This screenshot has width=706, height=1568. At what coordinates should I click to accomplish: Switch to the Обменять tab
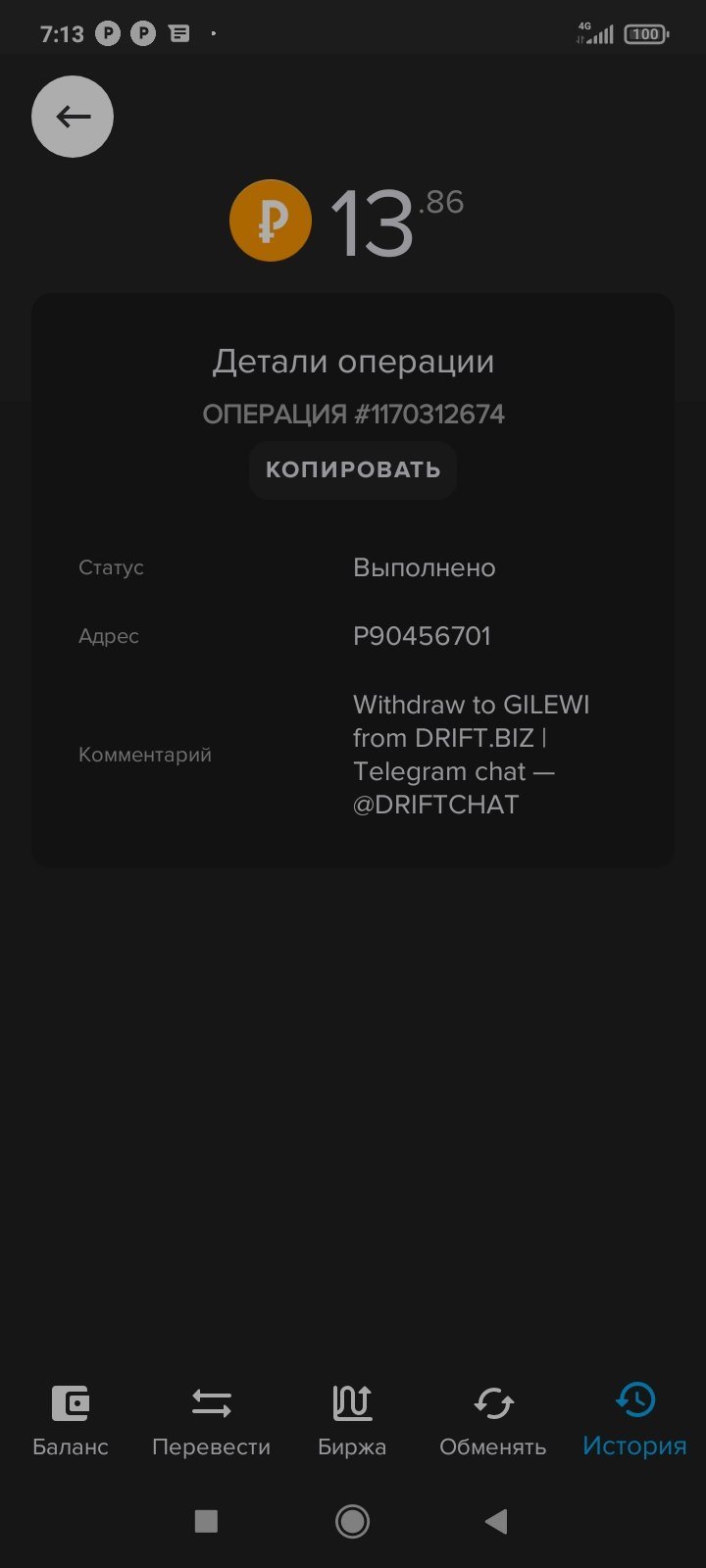(x=493, y=1421)
